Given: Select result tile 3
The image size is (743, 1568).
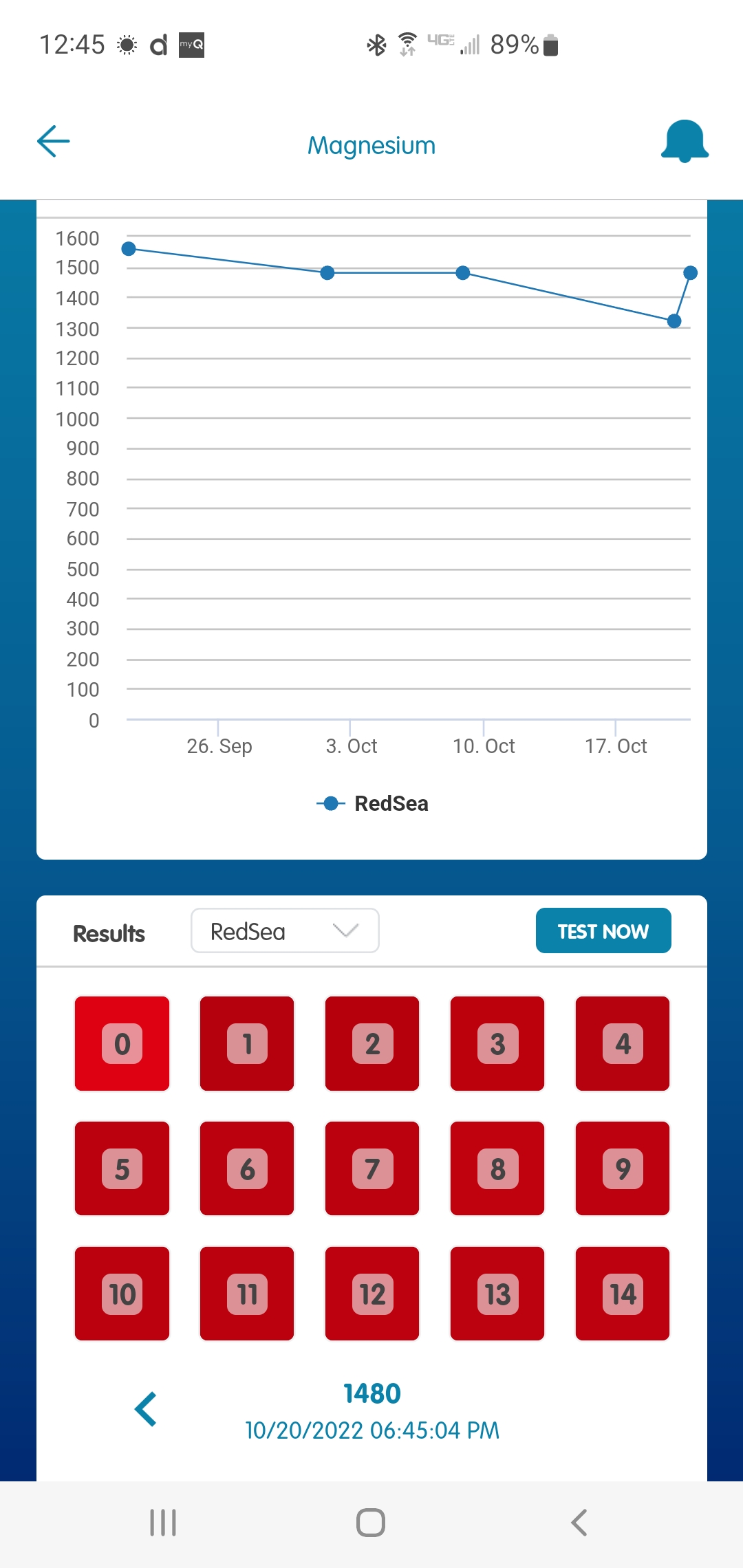Looking at the screenshot, I should click(x=497, y=1043).
